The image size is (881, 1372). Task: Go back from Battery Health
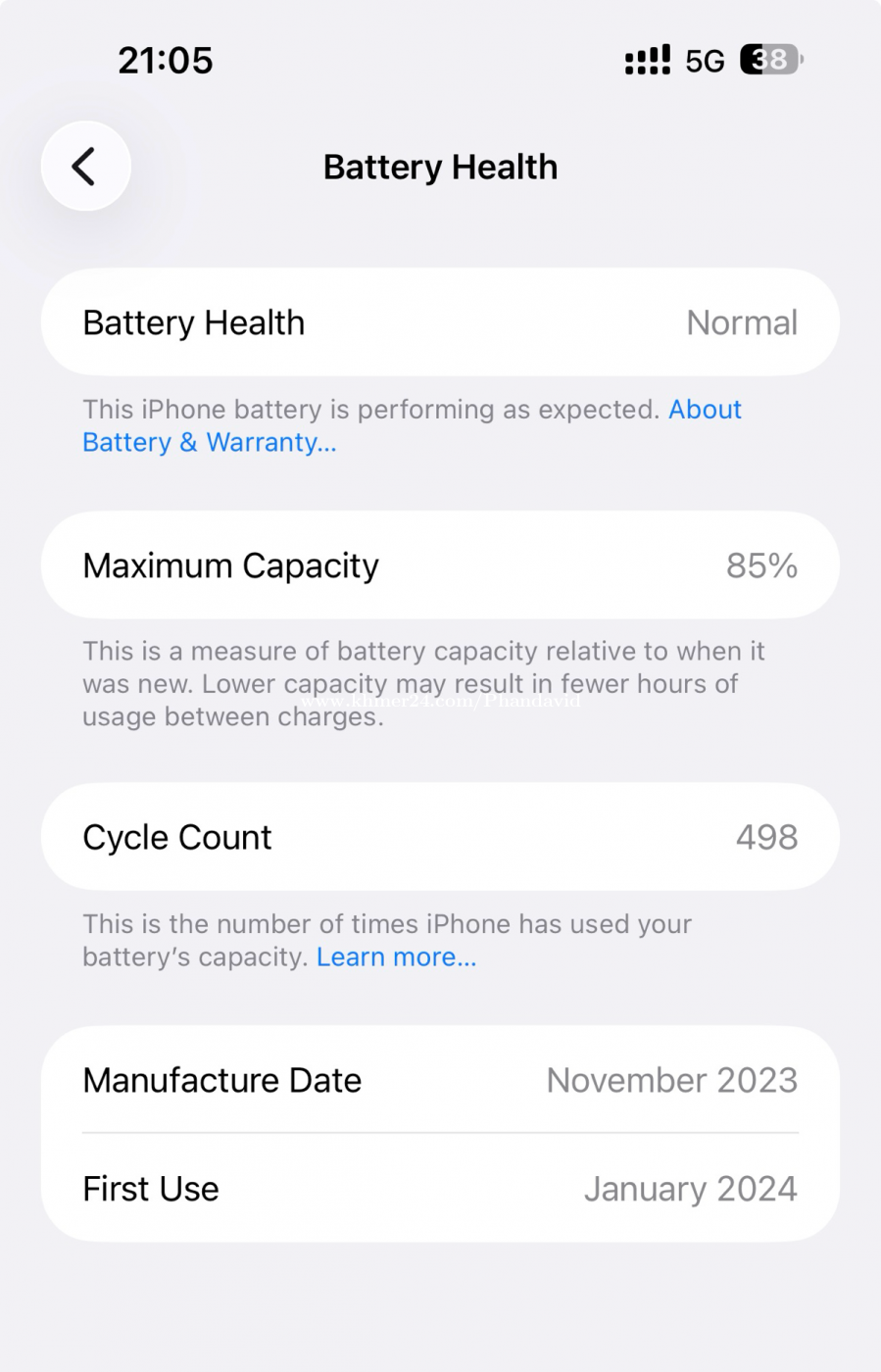click(x=85, y=167)
